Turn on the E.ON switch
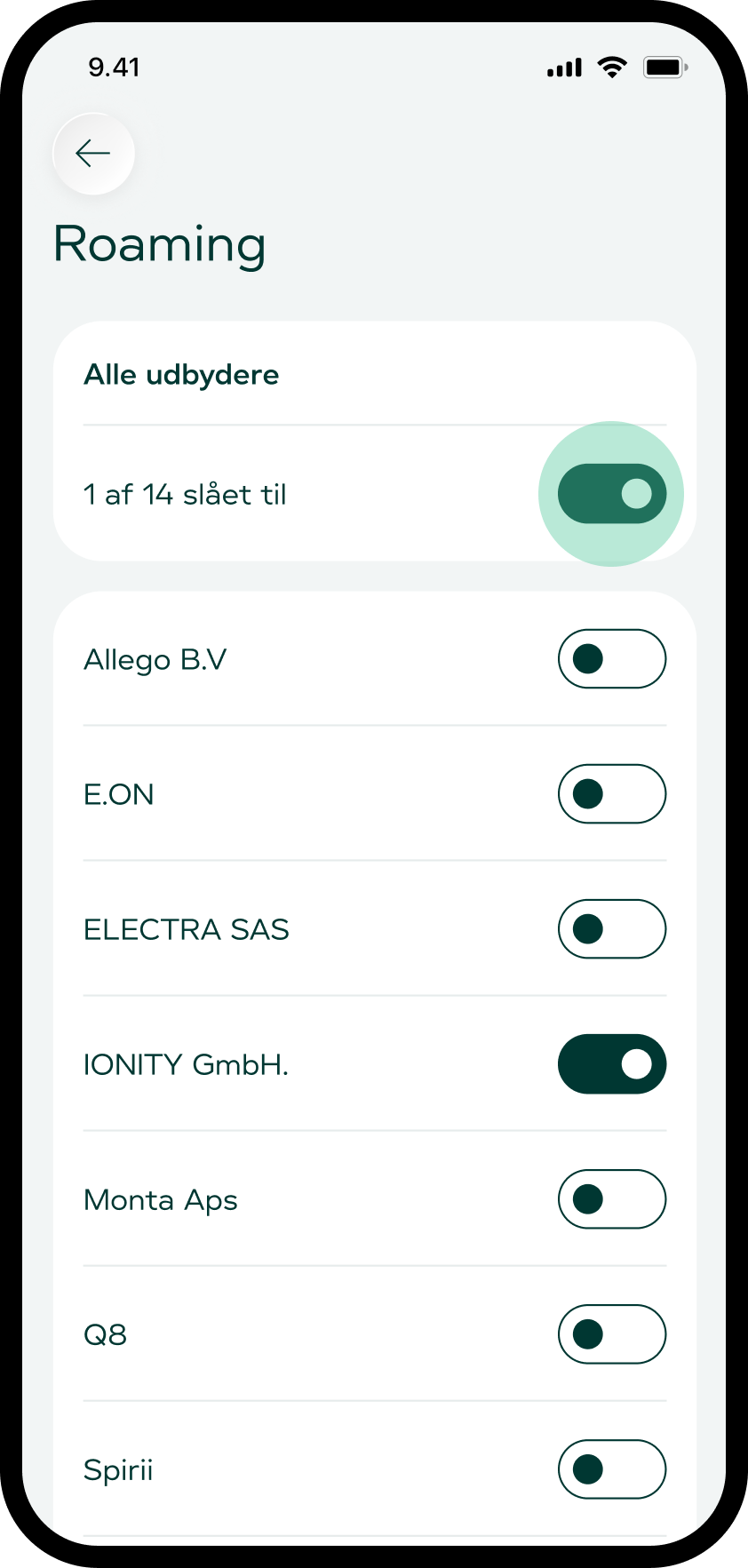 [x=611, y=794]
